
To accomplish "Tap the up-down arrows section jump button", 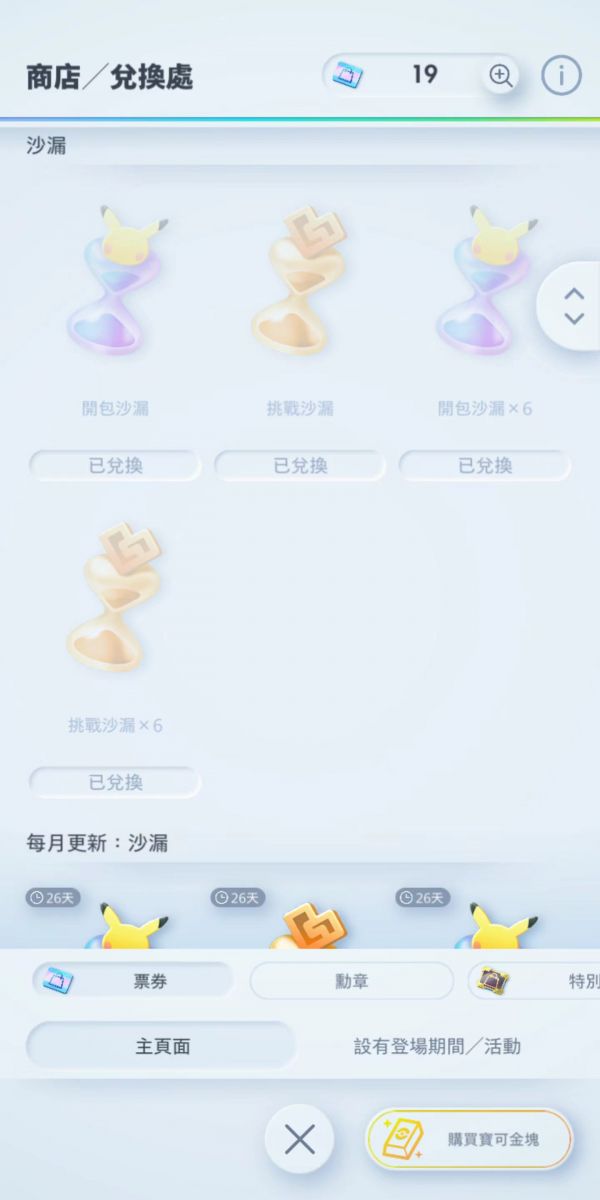I will [x=573, y=306].
